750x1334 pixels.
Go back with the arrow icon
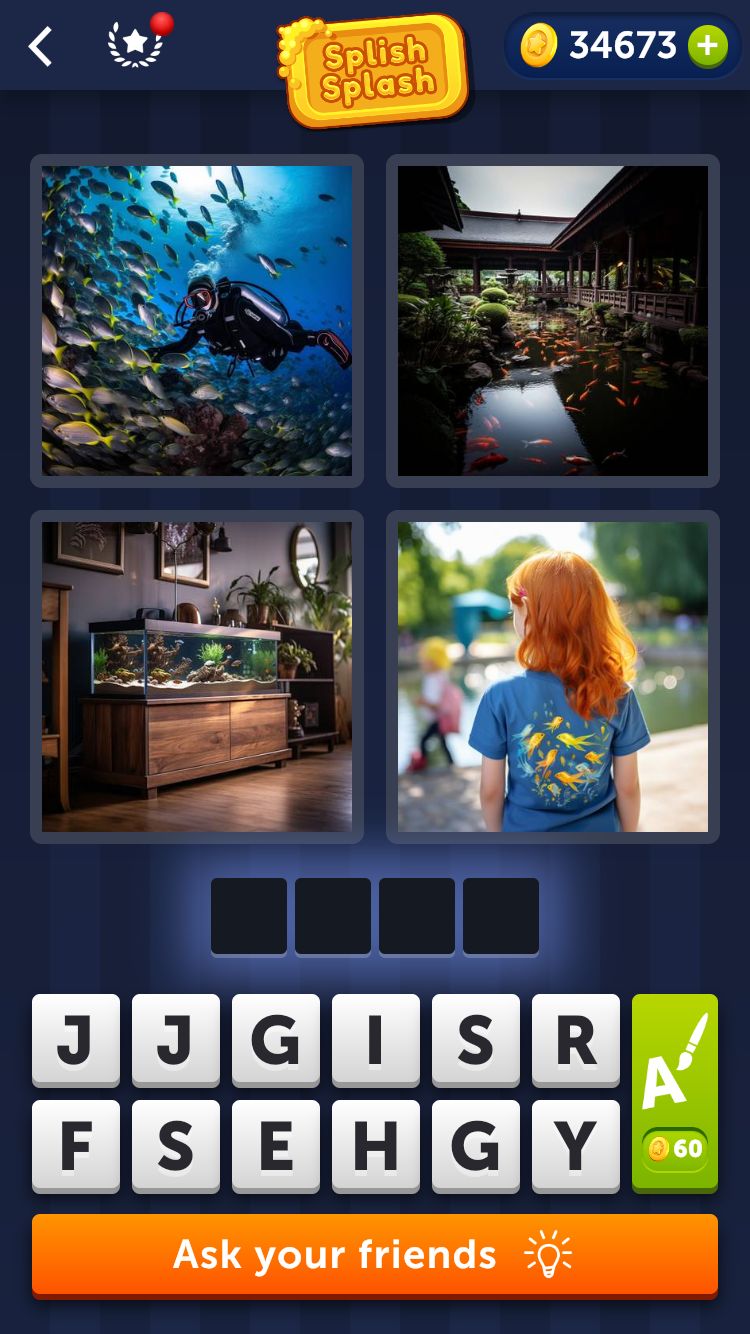[40, 47]
